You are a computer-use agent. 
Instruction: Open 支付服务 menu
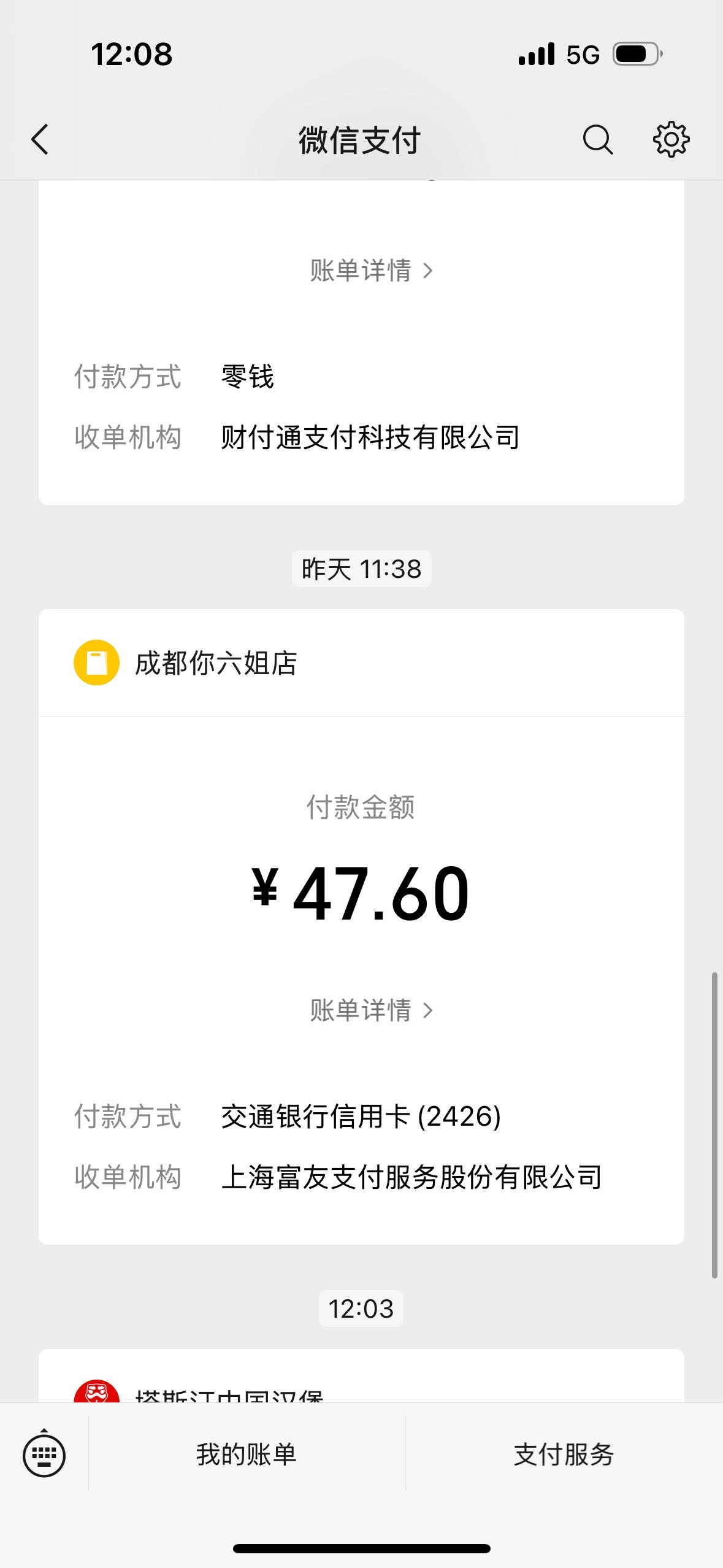(564, 1455)
